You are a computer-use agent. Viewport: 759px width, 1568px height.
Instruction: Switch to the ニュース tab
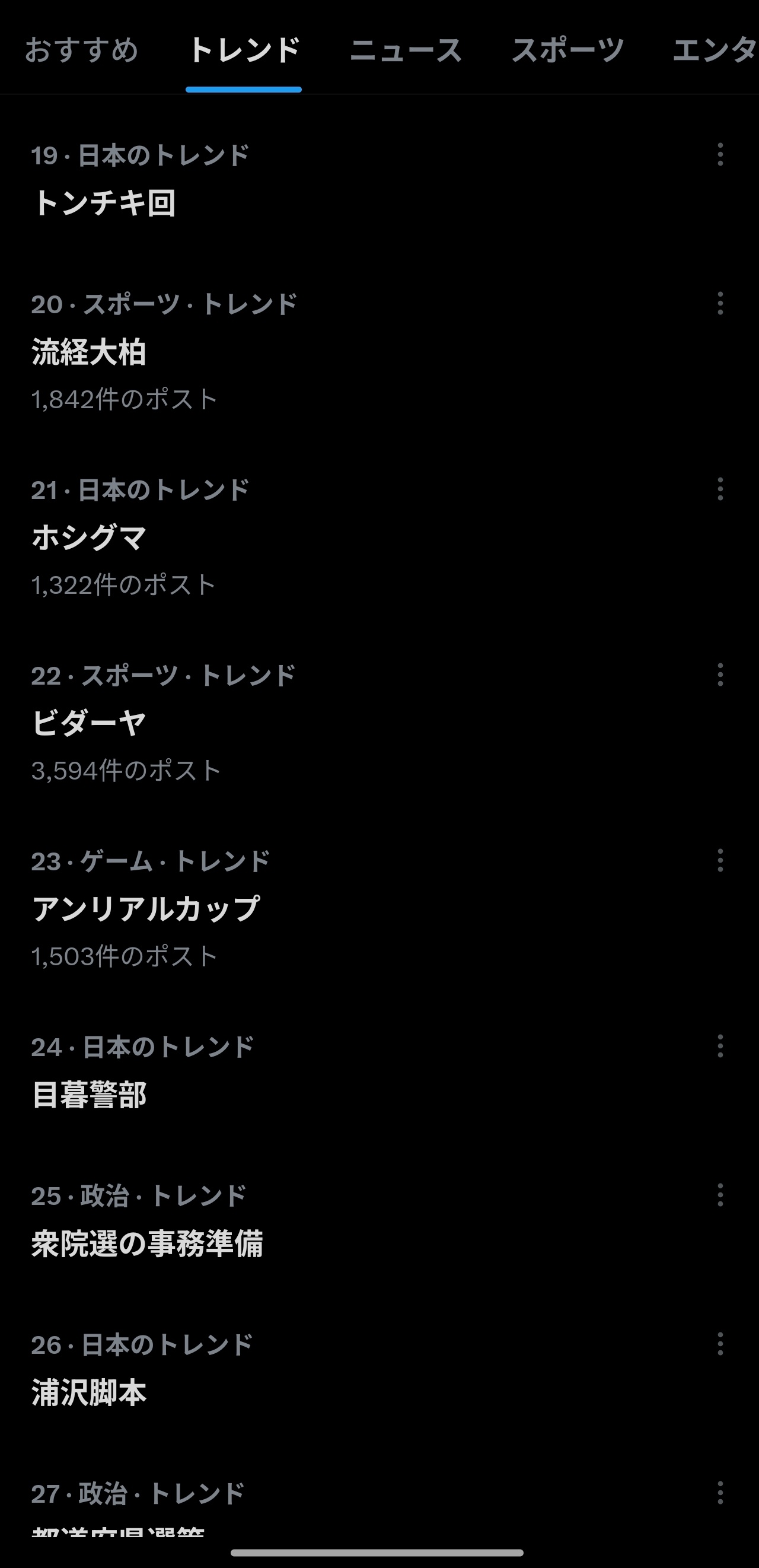point(406,50)
